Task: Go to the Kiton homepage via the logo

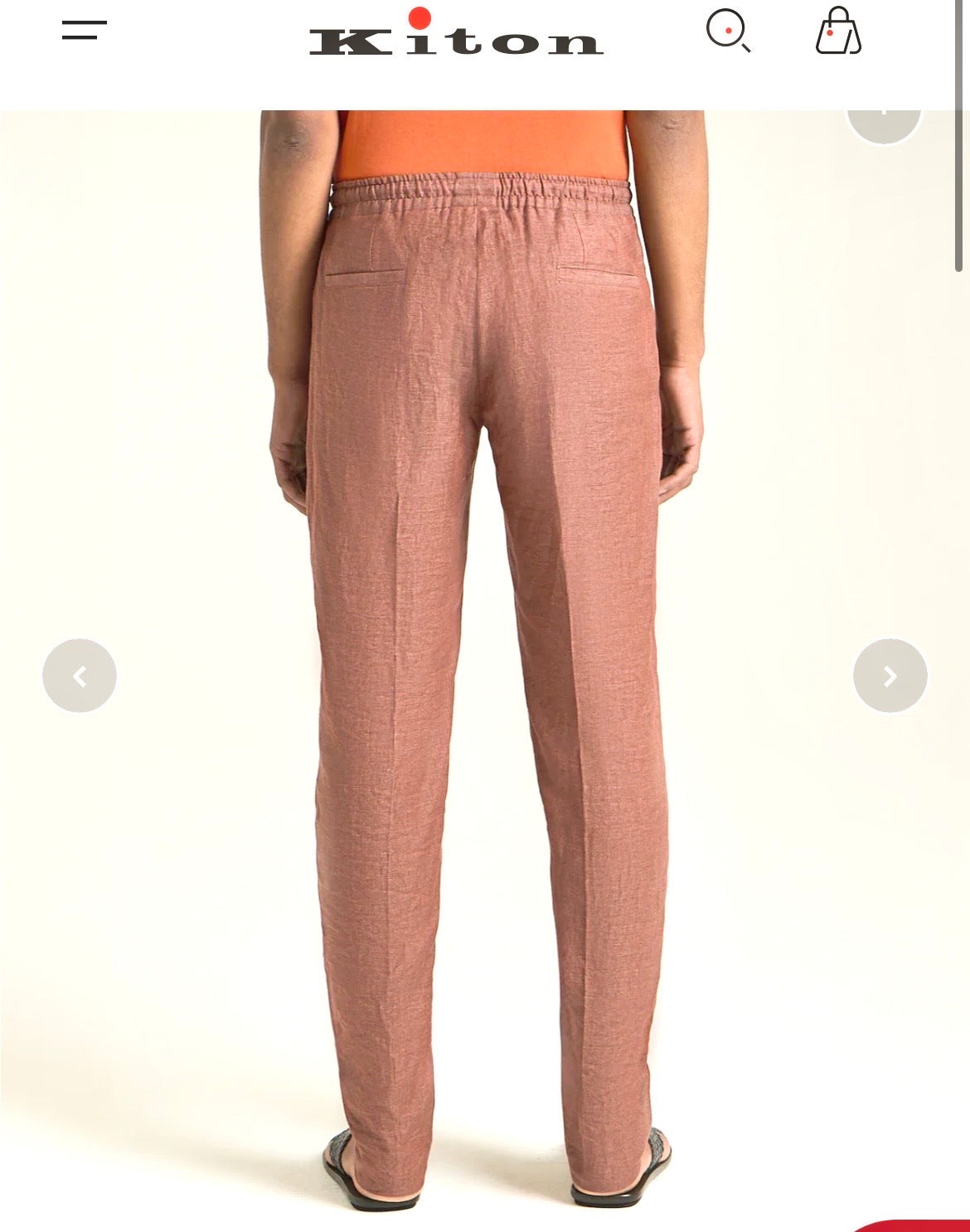Action: click(x=456, y=36)
